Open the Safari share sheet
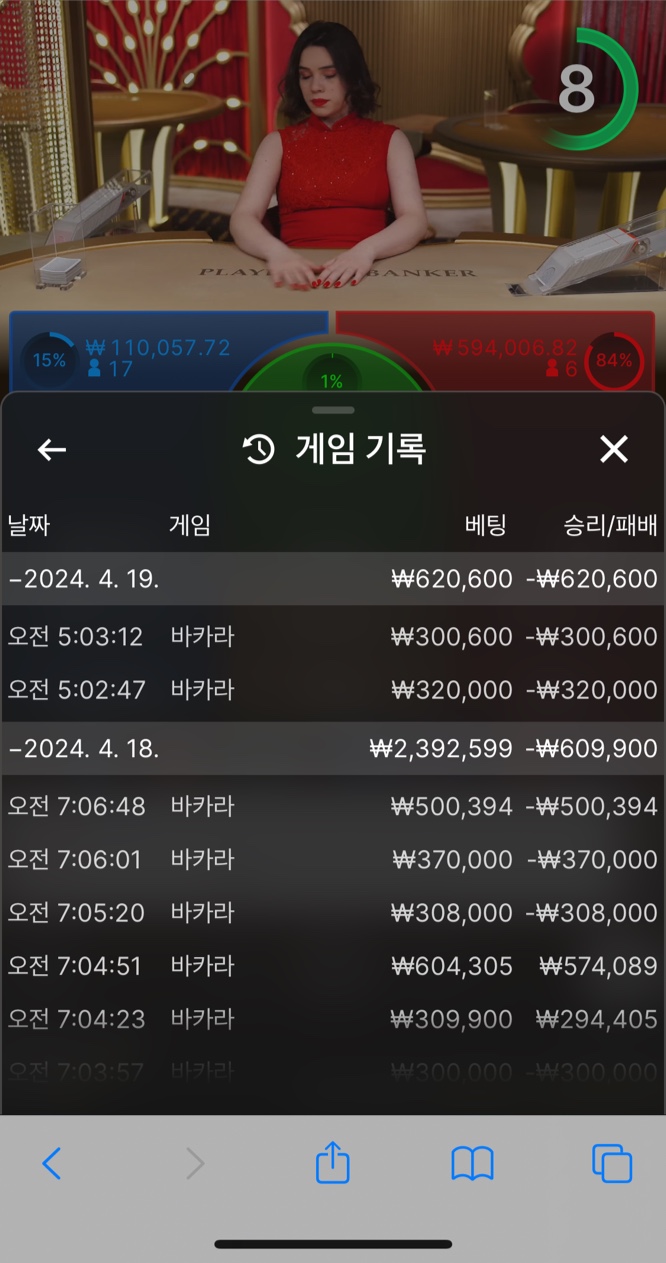The image size is (666, 1263). (x=333, y=1162)
